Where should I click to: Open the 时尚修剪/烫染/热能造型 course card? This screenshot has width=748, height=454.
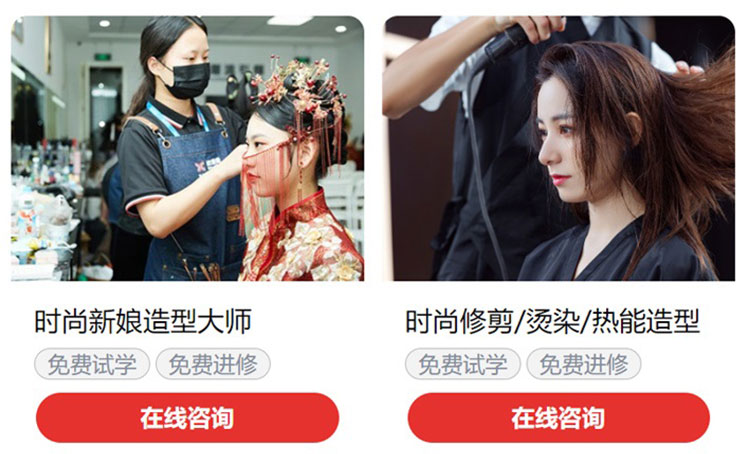pyautogui.click(x=558, y=148)
